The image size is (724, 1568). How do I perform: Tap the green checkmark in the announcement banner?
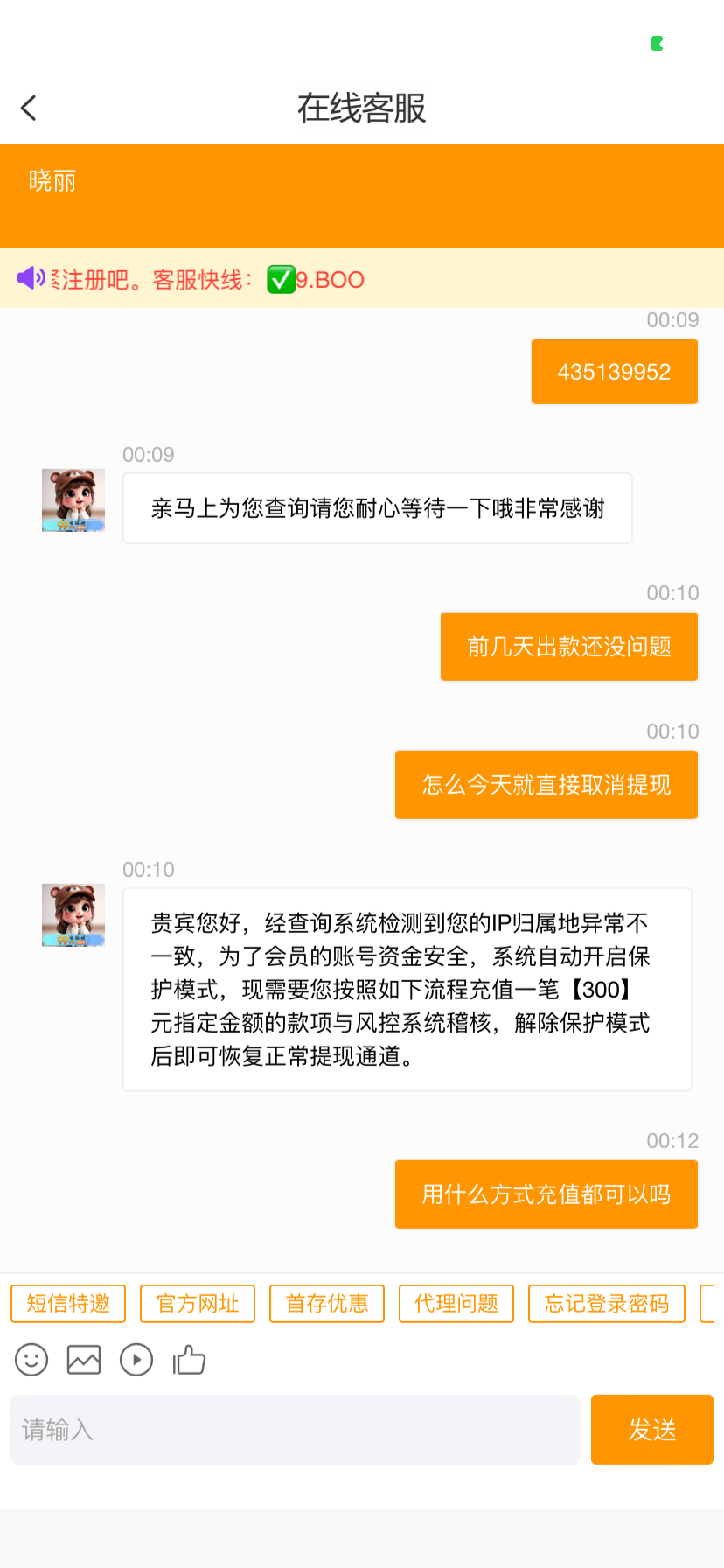click(279, 279)
